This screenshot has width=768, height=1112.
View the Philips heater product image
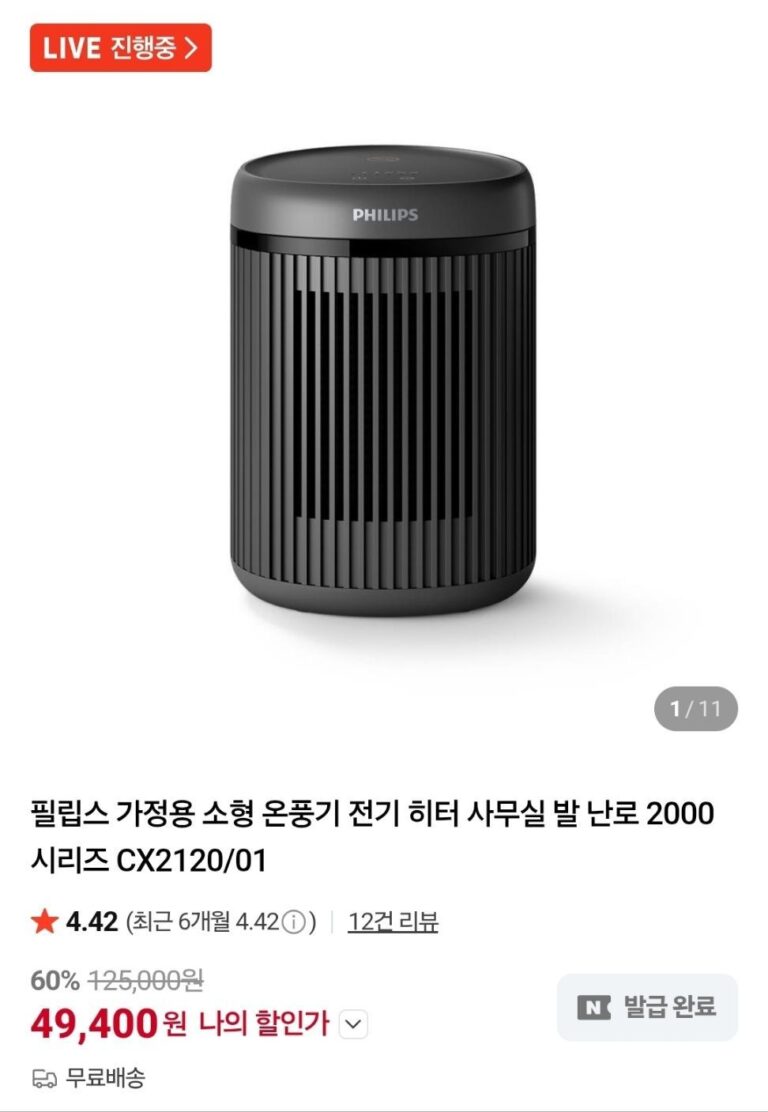(384, 385)
